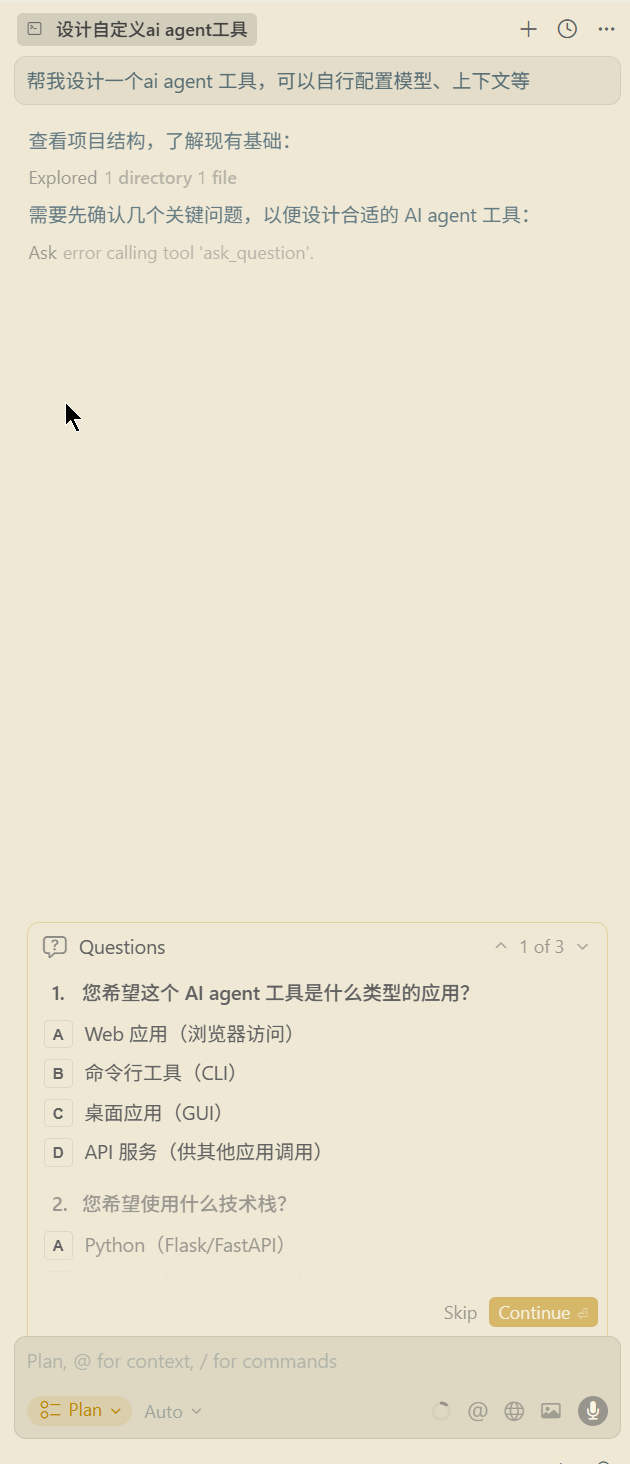Image resolution: width=630 pixels, height=1464 pixels.
Task: Add context with the @ icon
Action: 478,1411
